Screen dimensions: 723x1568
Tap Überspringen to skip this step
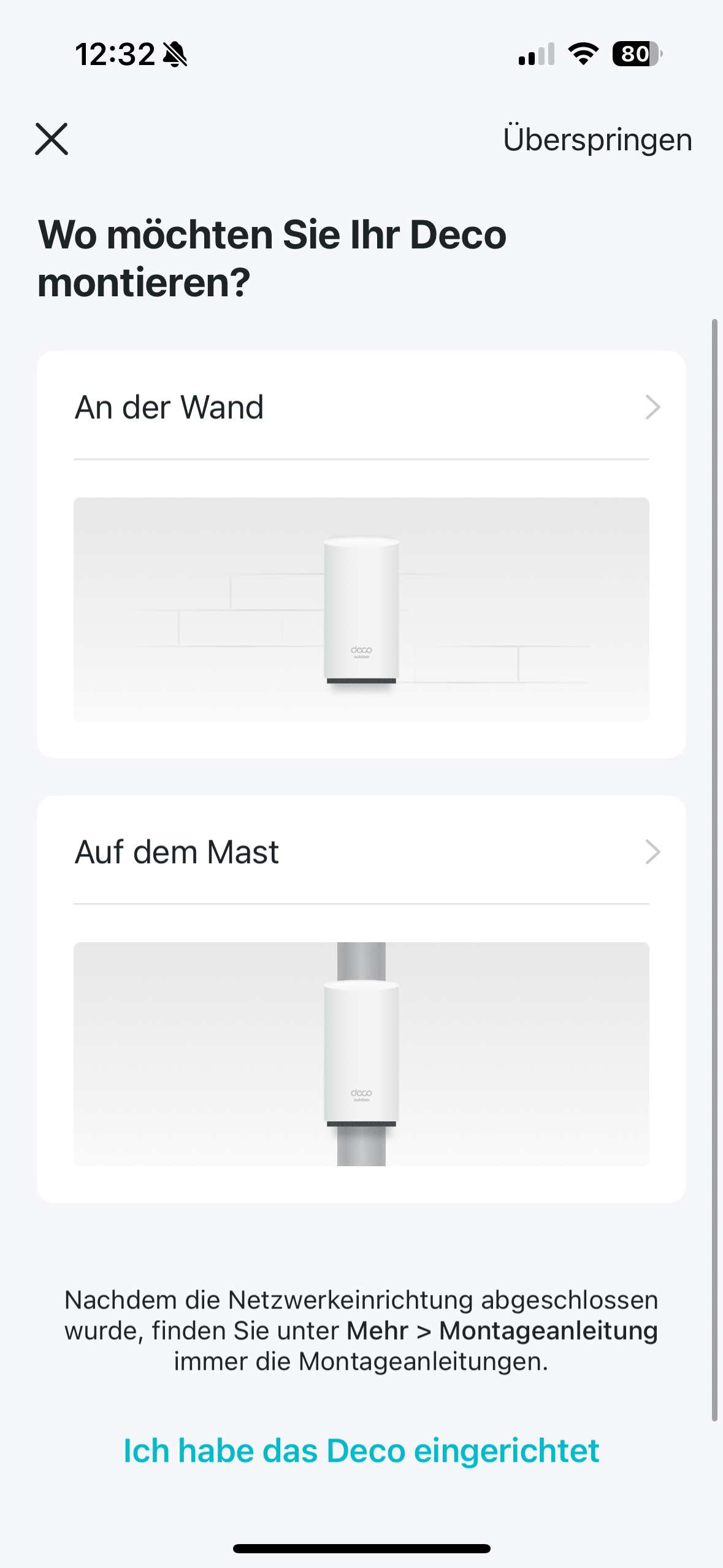[597, 140]
